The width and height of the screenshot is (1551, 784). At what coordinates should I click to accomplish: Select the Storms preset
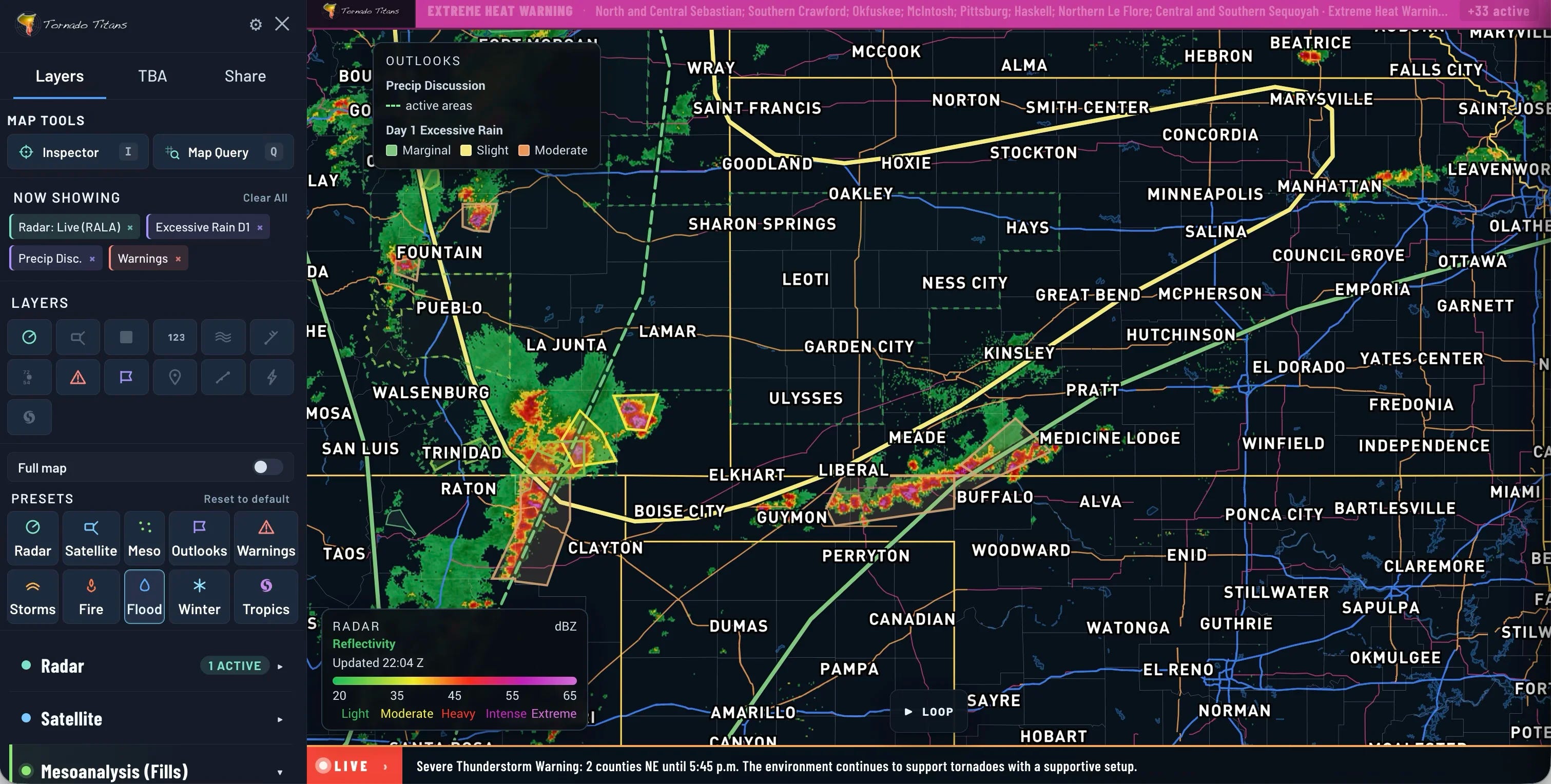(x=32, y=596)
